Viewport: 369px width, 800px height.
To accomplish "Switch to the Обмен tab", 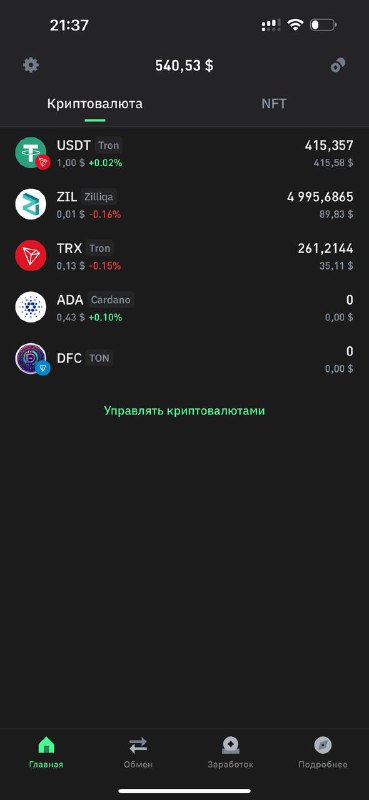I will click(138, 752).
